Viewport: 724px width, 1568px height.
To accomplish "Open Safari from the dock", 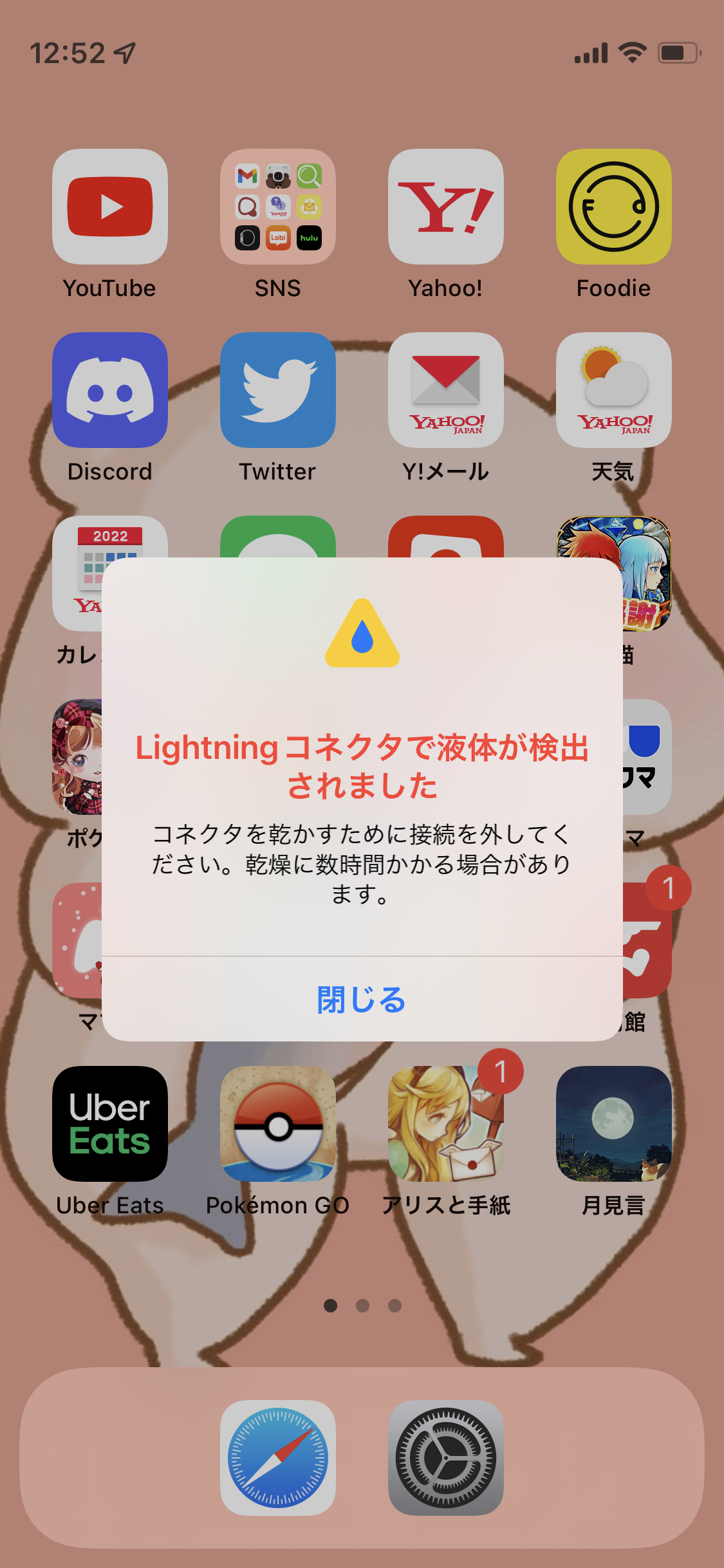I will point(278,1458).
